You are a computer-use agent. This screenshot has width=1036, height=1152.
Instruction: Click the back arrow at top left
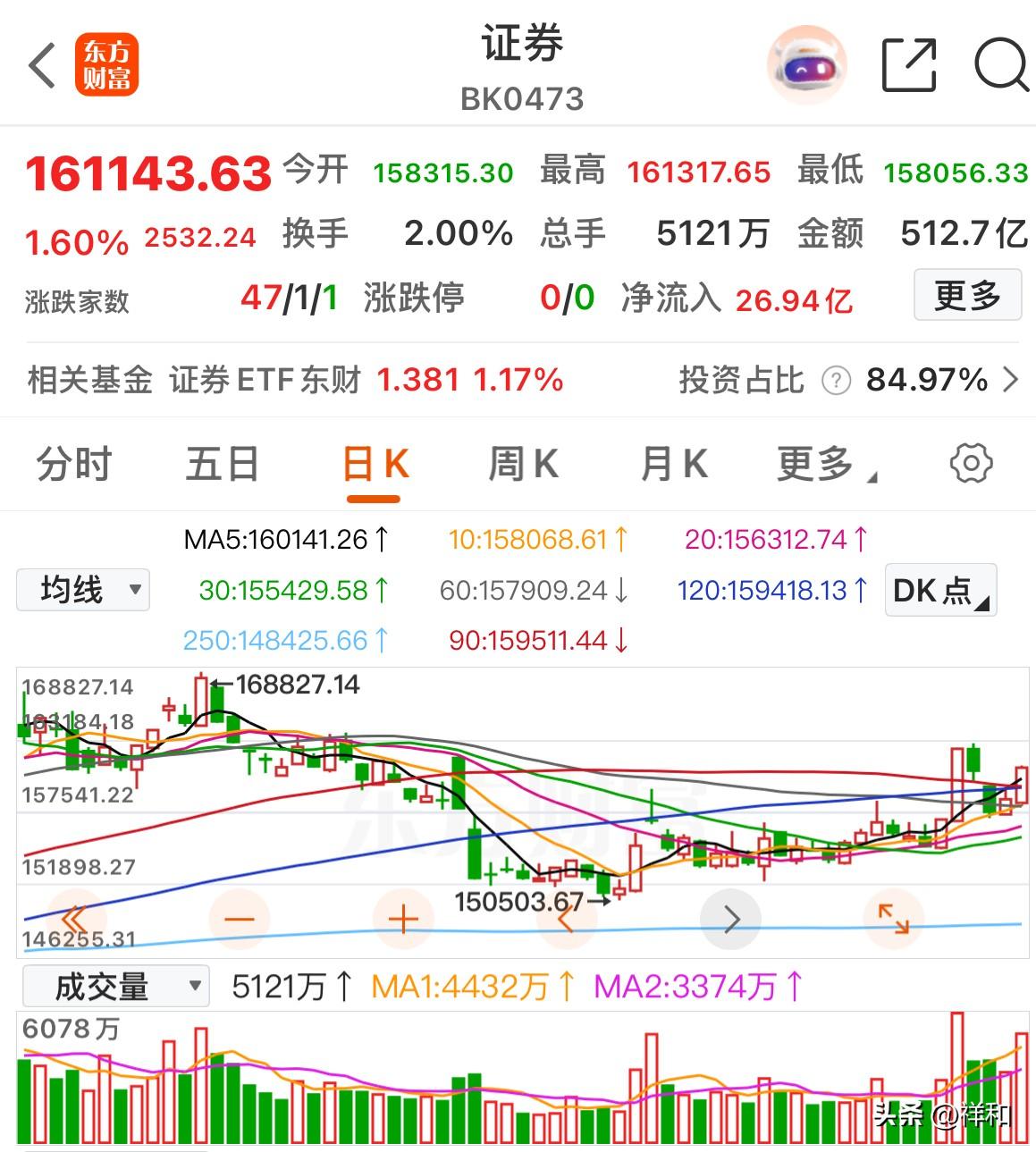point(40,66)
